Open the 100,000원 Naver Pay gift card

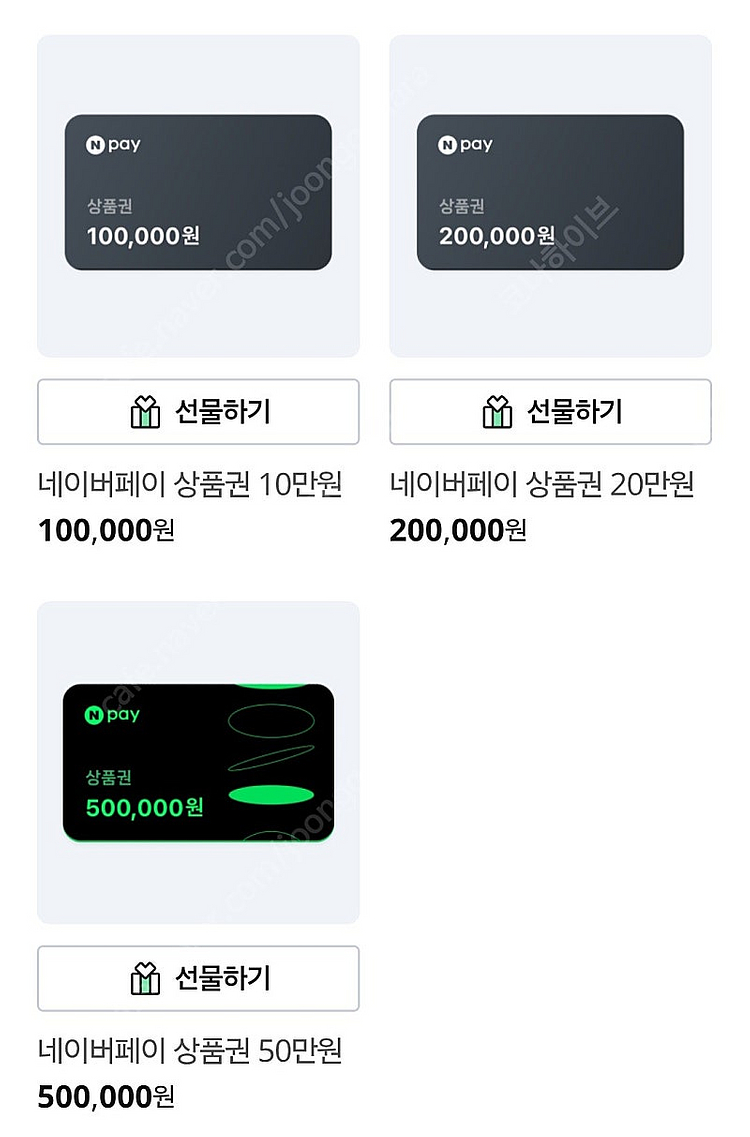(x=198, y=194)
